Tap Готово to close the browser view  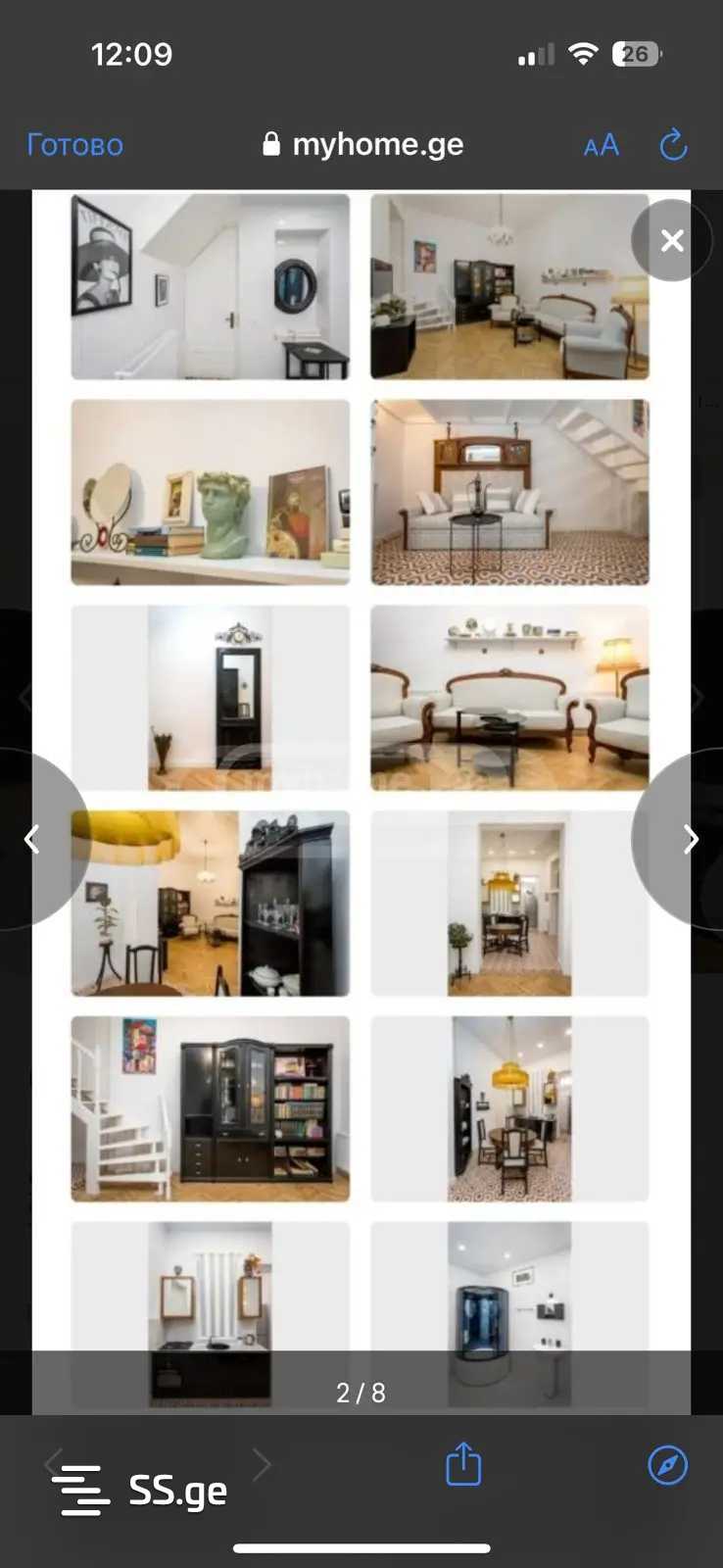(74, 145)
